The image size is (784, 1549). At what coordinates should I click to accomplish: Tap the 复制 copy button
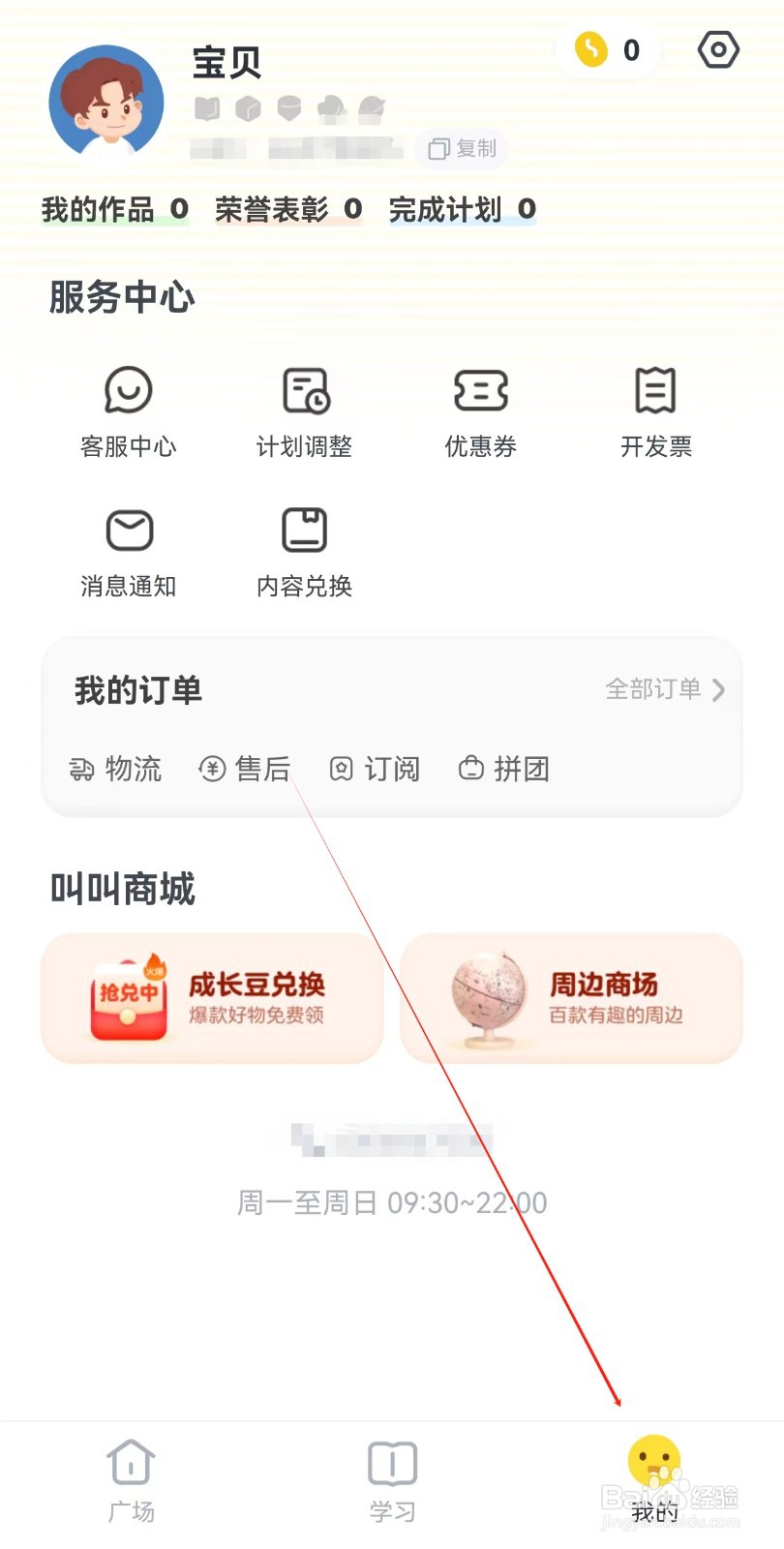462,149
